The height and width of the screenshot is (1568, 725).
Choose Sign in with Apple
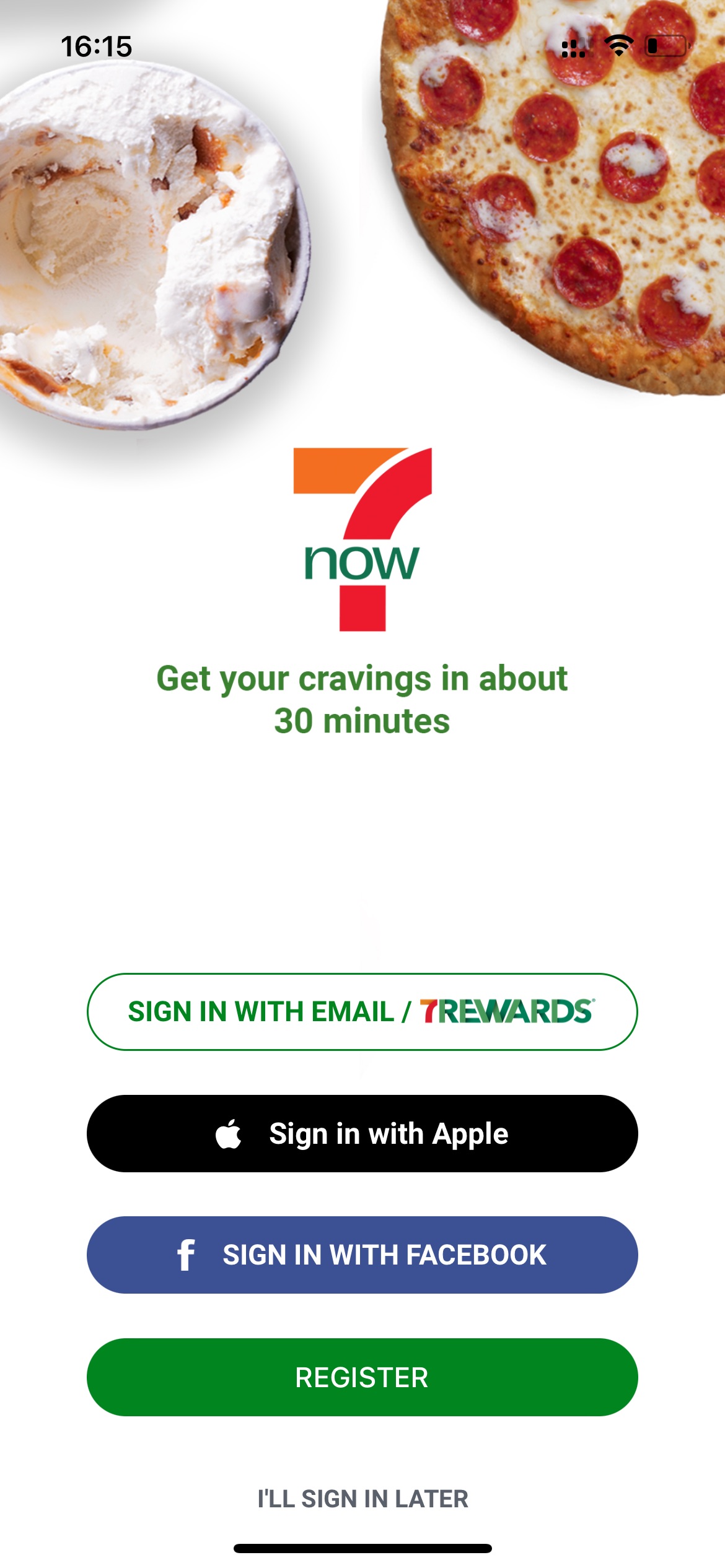tap(362, 1133)
